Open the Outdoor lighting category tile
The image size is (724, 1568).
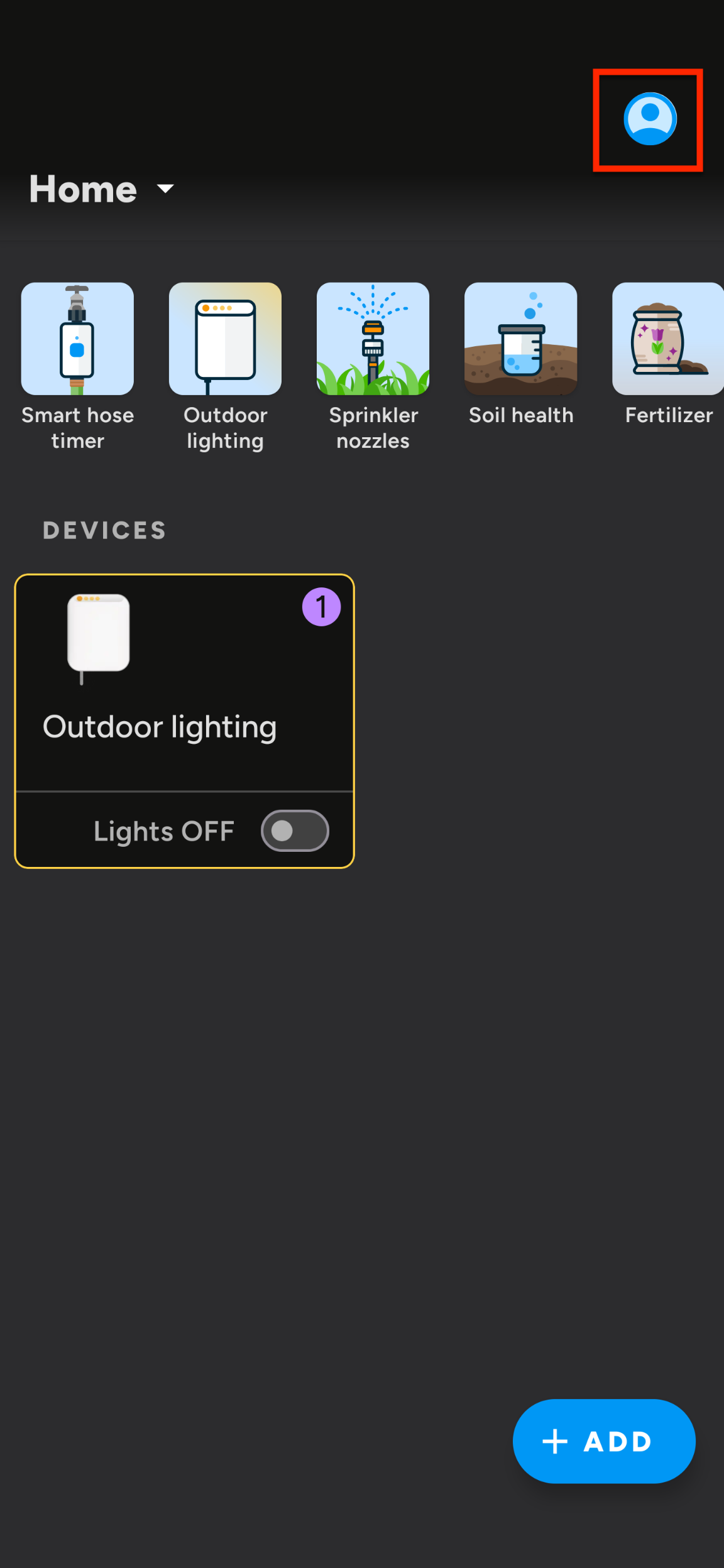(225, 339)
